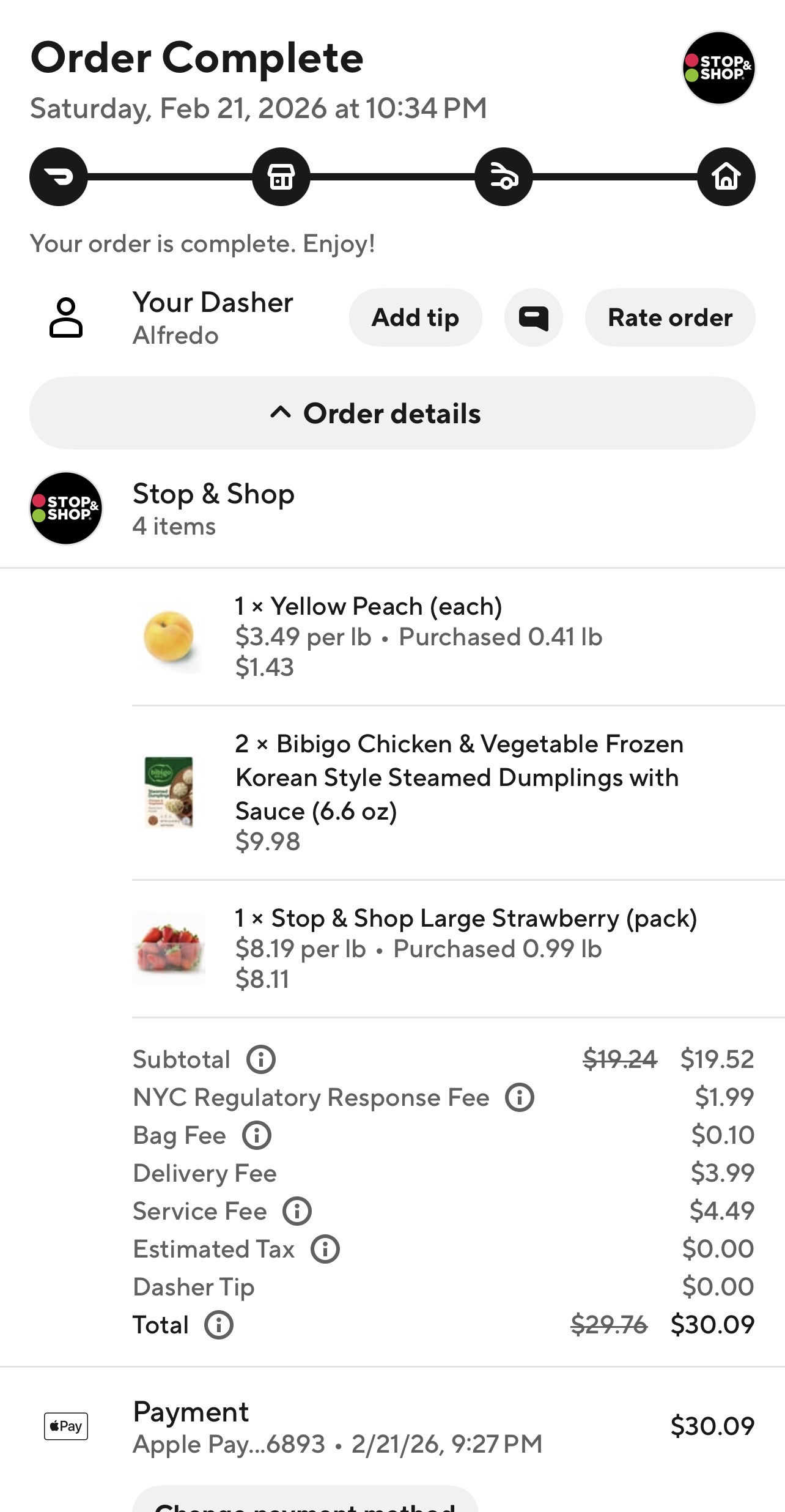The height and width of the screenshot is (1512, 785).
Task: Show NYC Regulatory Response Fee info
Action: 520,1097
